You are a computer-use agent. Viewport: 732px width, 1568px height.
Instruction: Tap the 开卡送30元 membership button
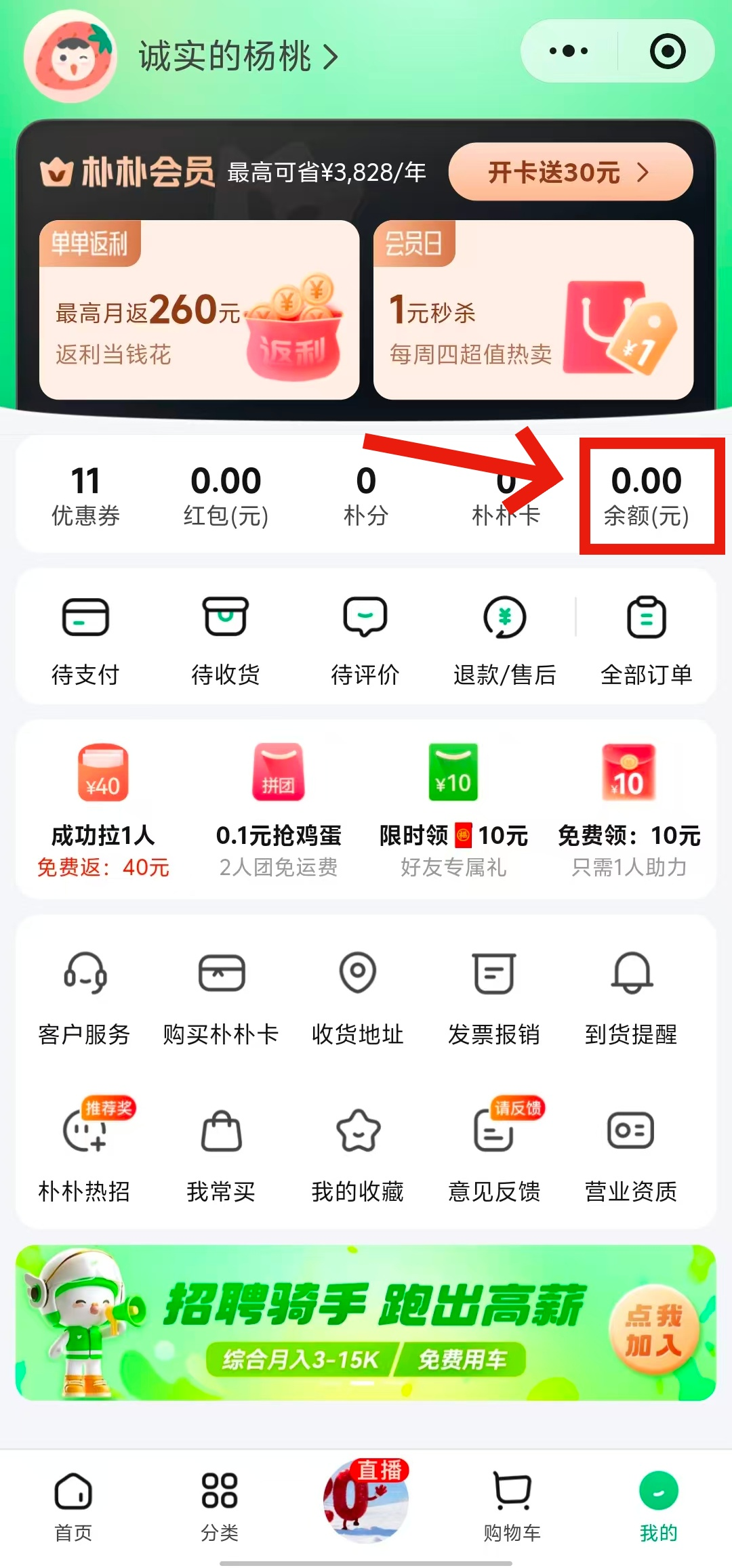570,172
